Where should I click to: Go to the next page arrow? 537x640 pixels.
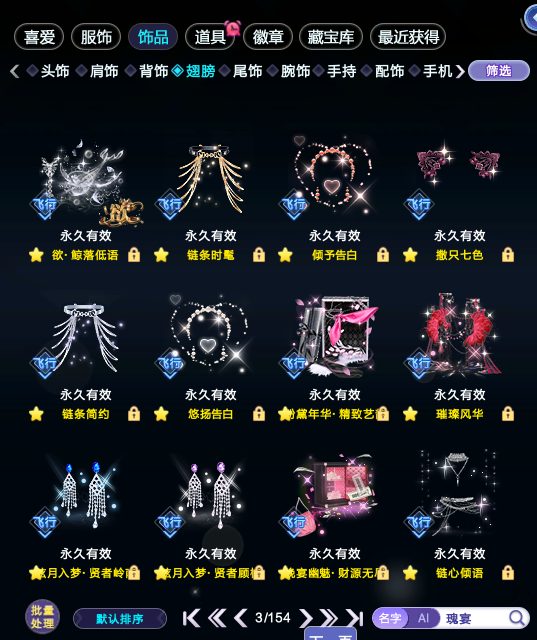click(x=305, y=618)
